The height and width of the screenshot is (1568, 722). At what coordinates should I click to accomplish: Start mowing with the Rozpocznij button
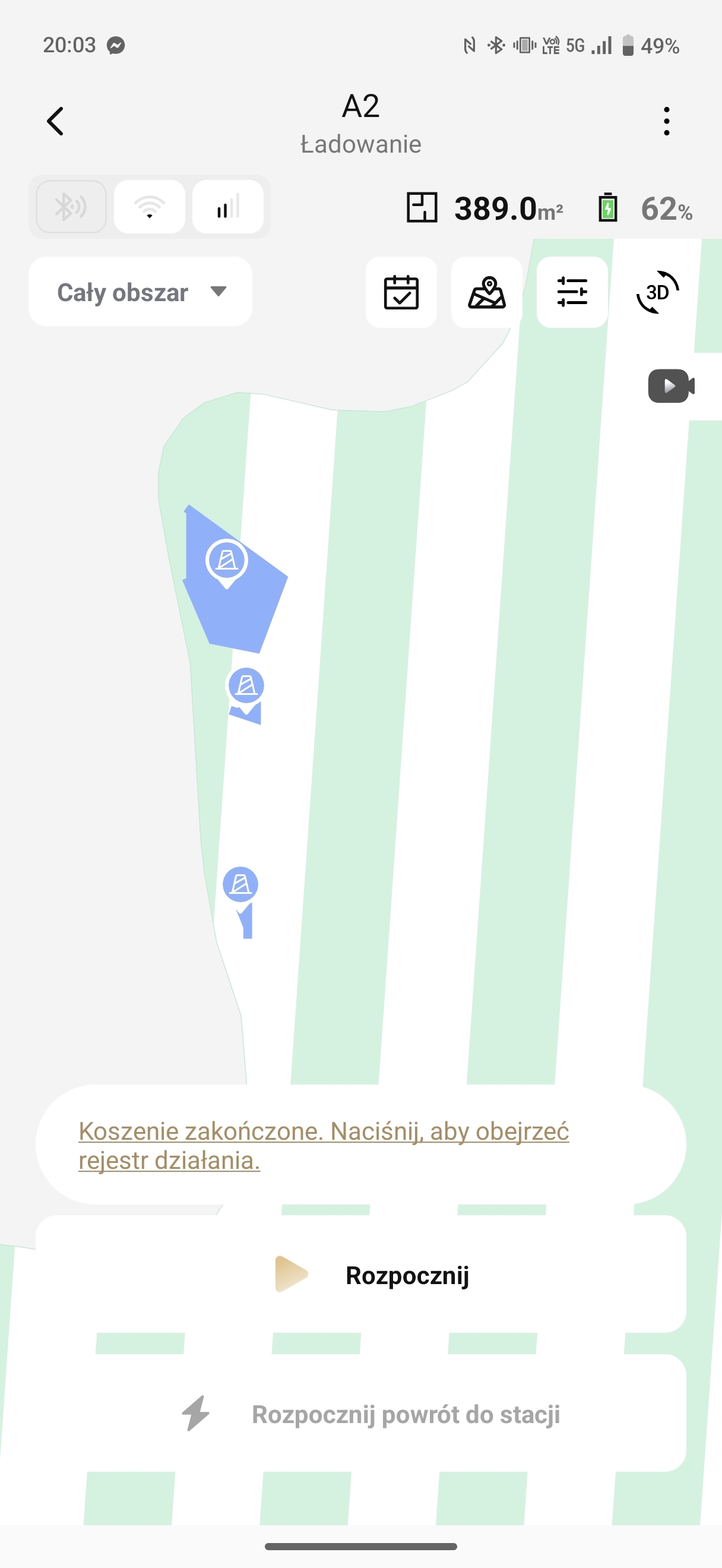[x=362, y=1274]
